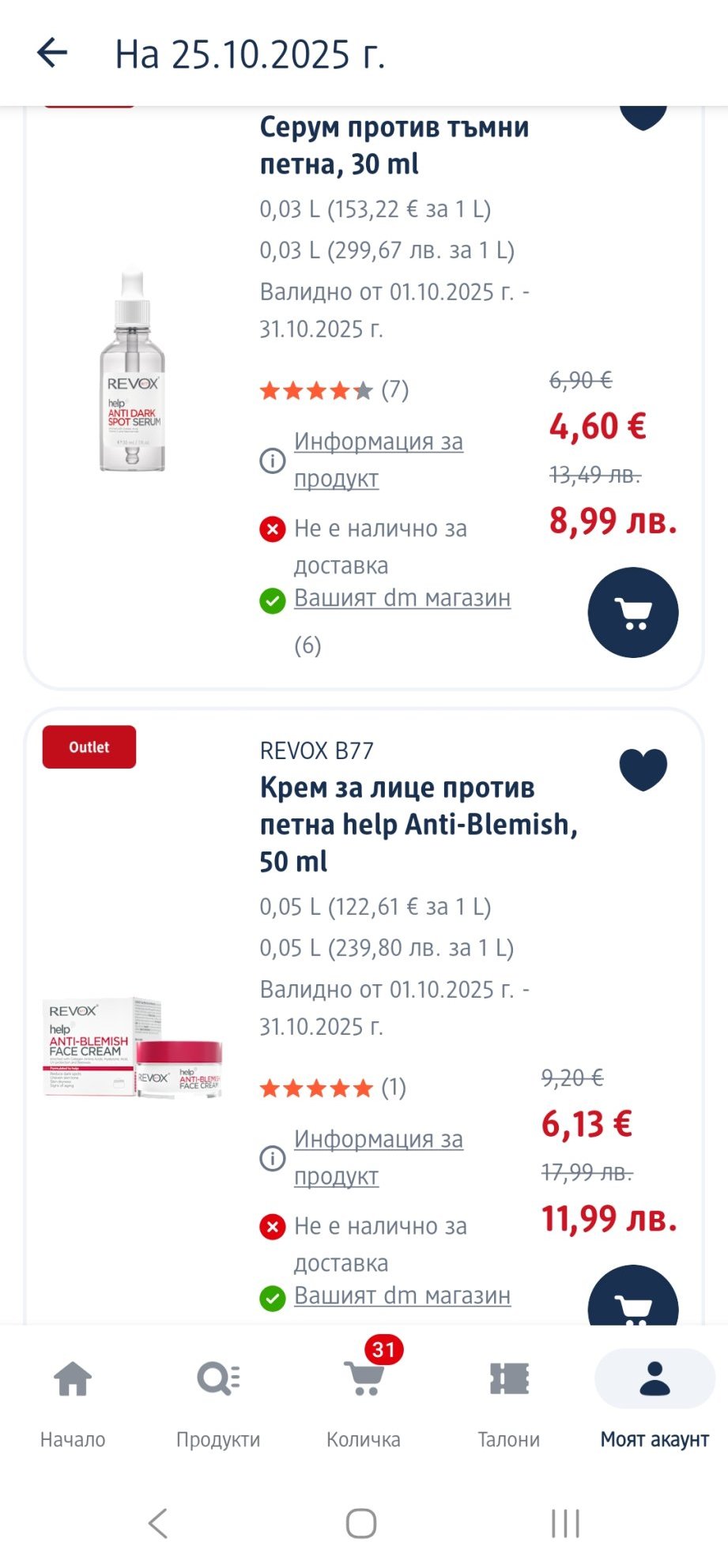Open the Количка cart tab
Screen dimensions: 728x1568
pos(364,1402)
